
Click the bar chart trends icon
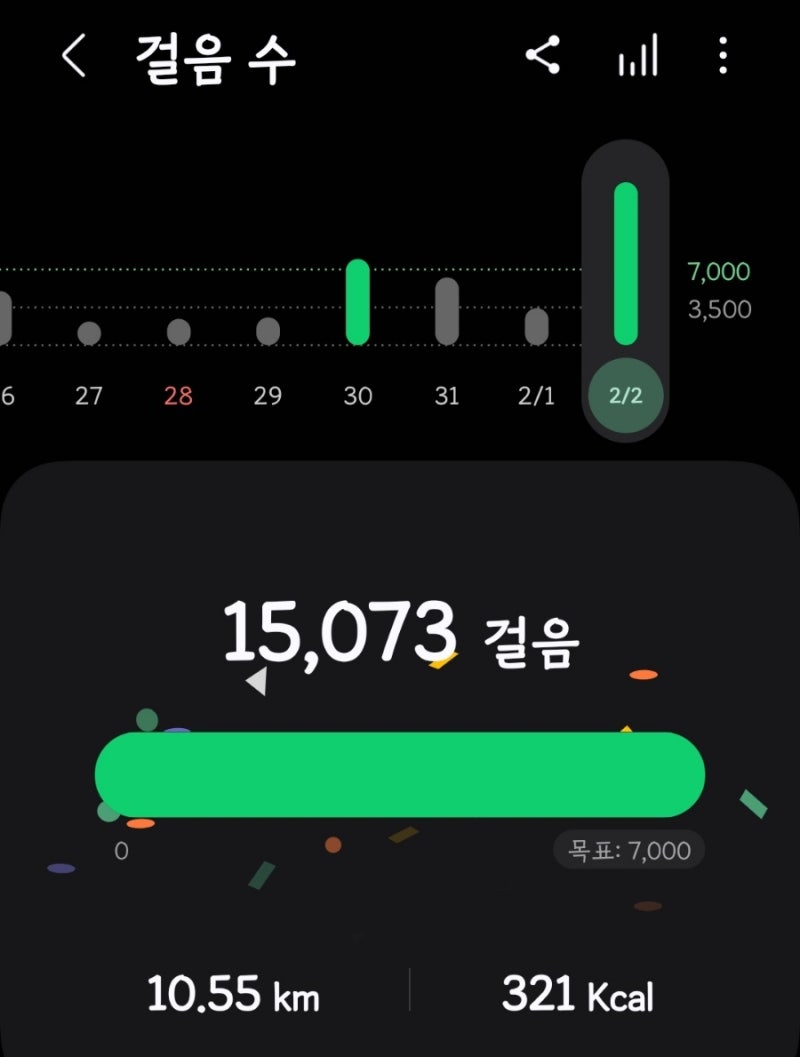coord(640,57)
